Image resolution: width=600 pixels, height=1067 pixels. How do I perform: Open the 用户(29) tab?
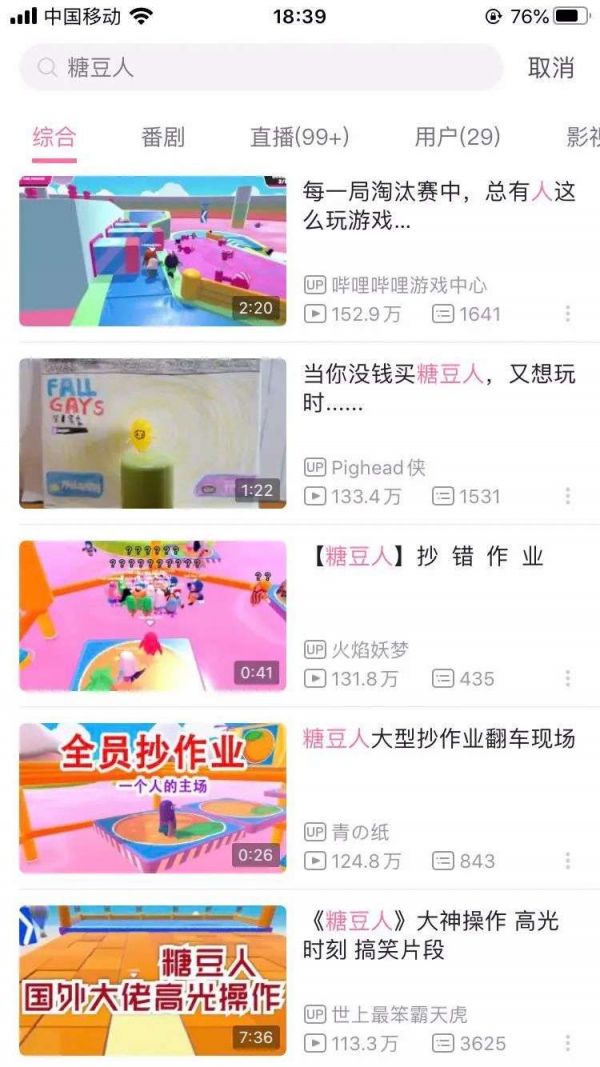coord(457,137)
